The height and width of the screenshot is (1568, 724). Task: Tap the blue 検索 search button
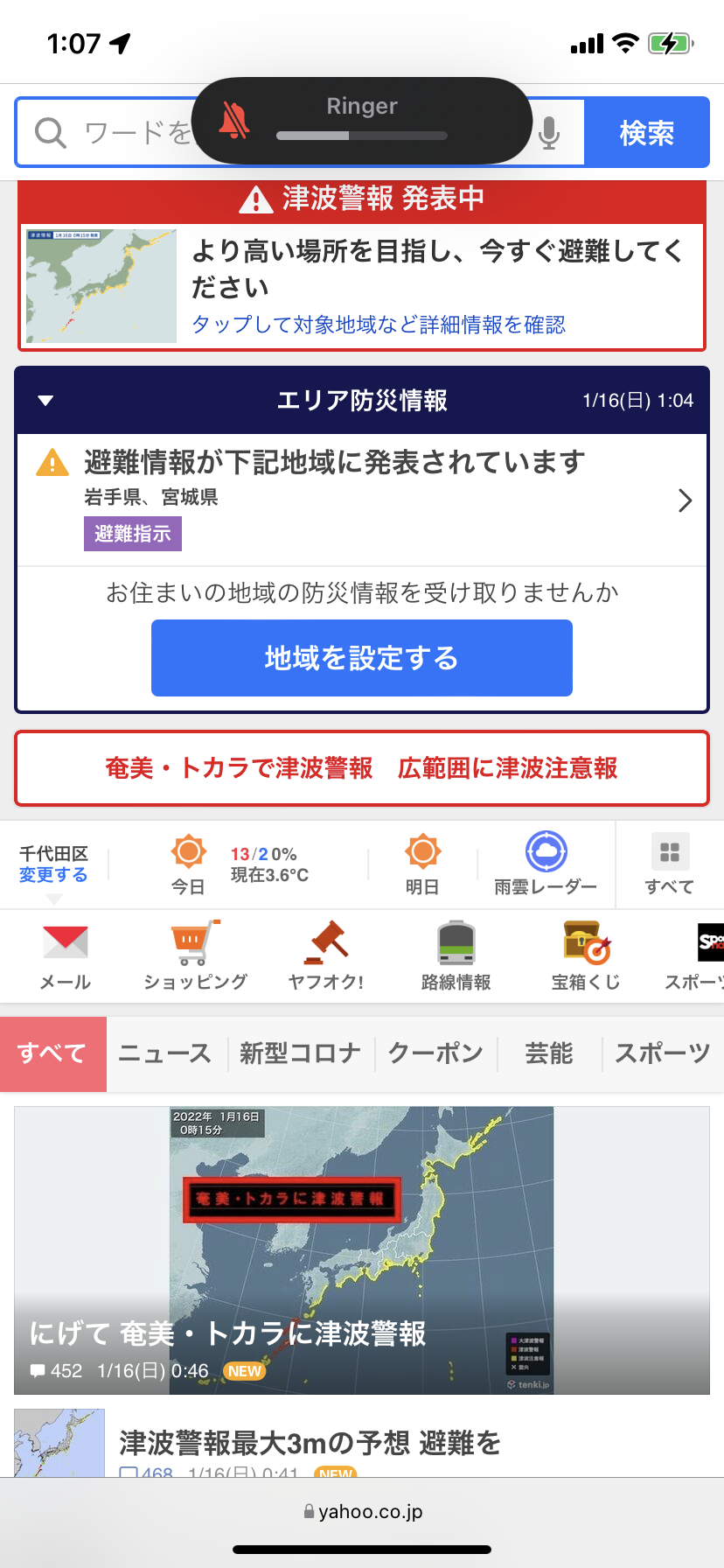(x=646, y=133)
